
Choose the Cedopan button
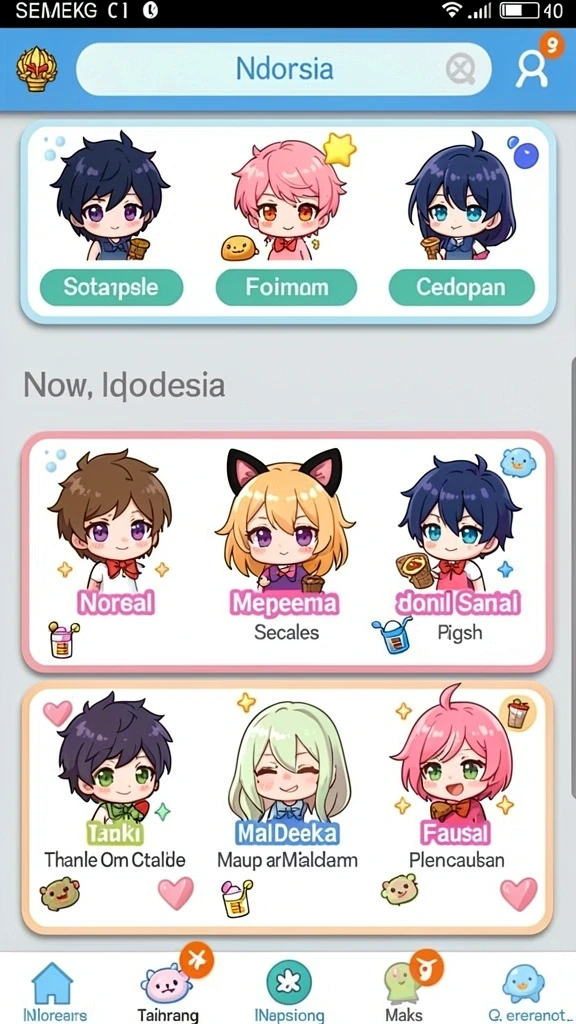461,287
